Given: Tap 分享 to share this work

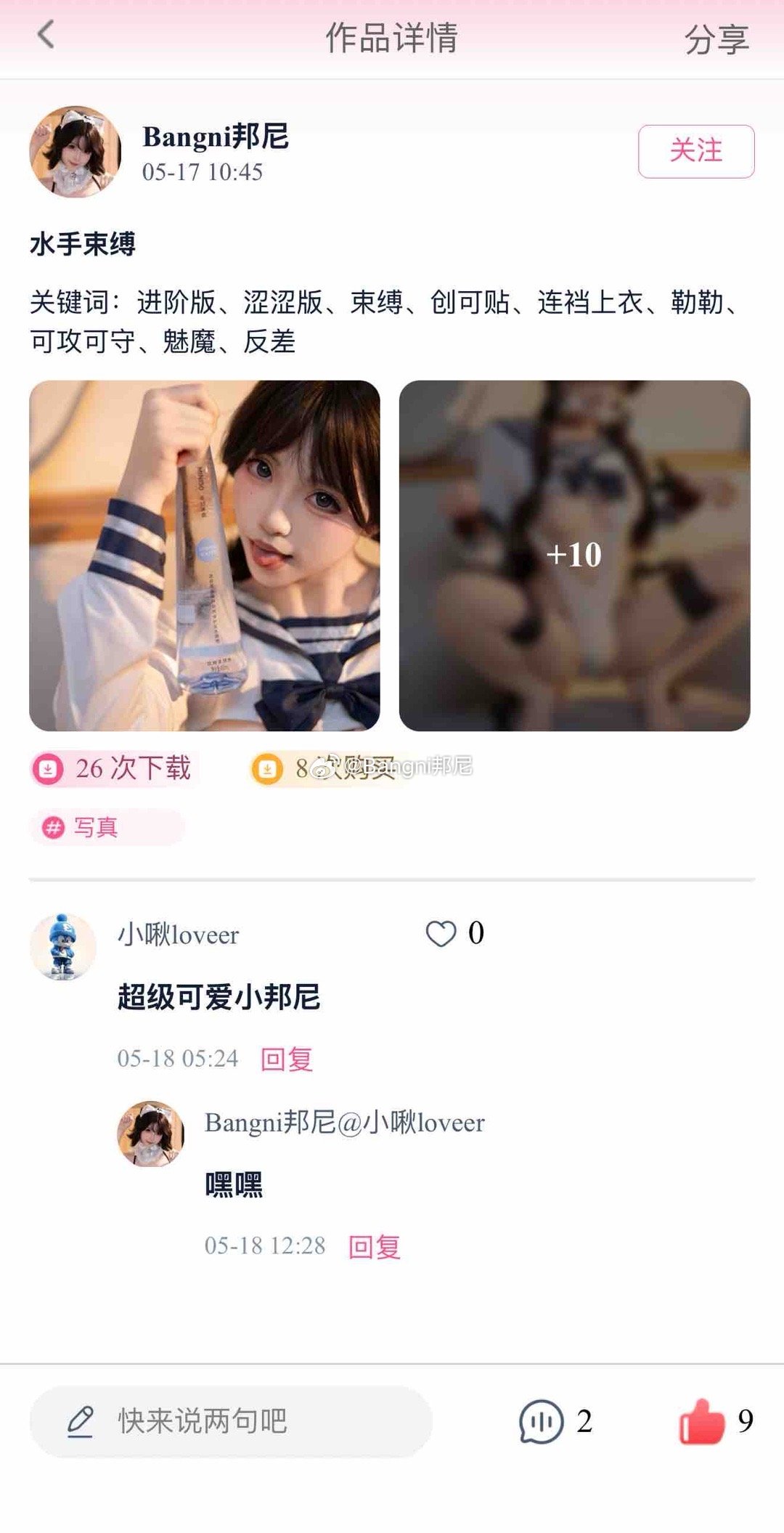Looking at the screenshot, I should (x=716, y=38).
